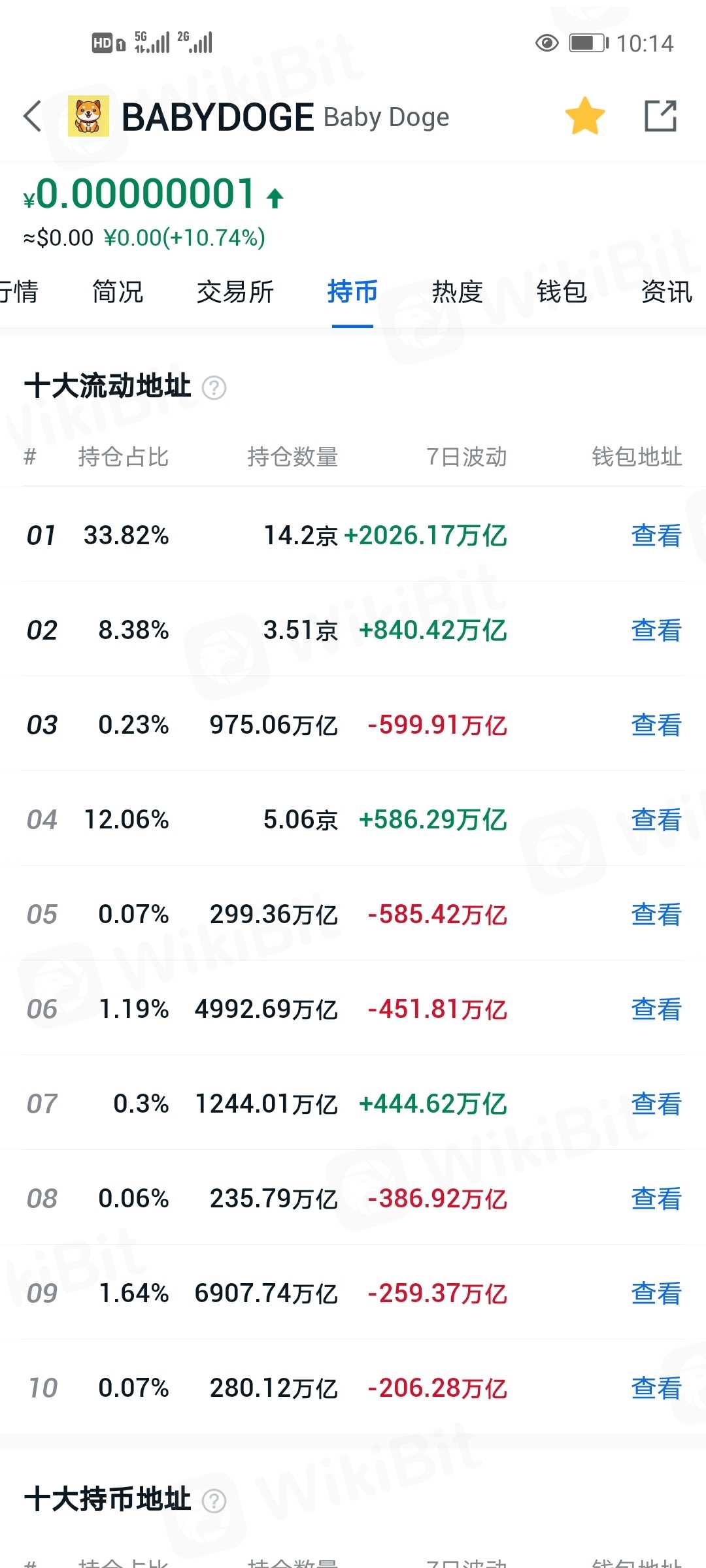This screenshot has height=1568, width=706.
Task: Show help for 十大持币地址
Action: click(x=214, y=1501)
